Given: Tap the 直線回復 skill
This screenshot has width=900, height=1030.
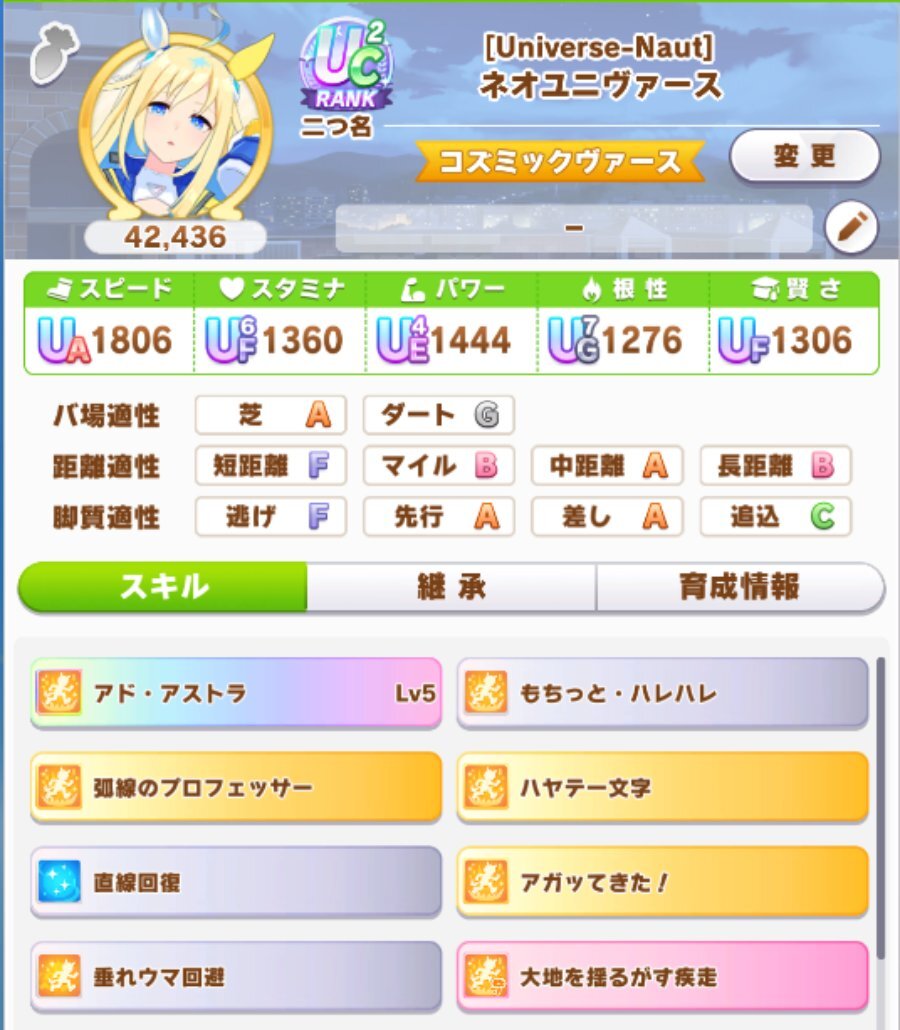Looking at the screenshot, I should 236,882.
